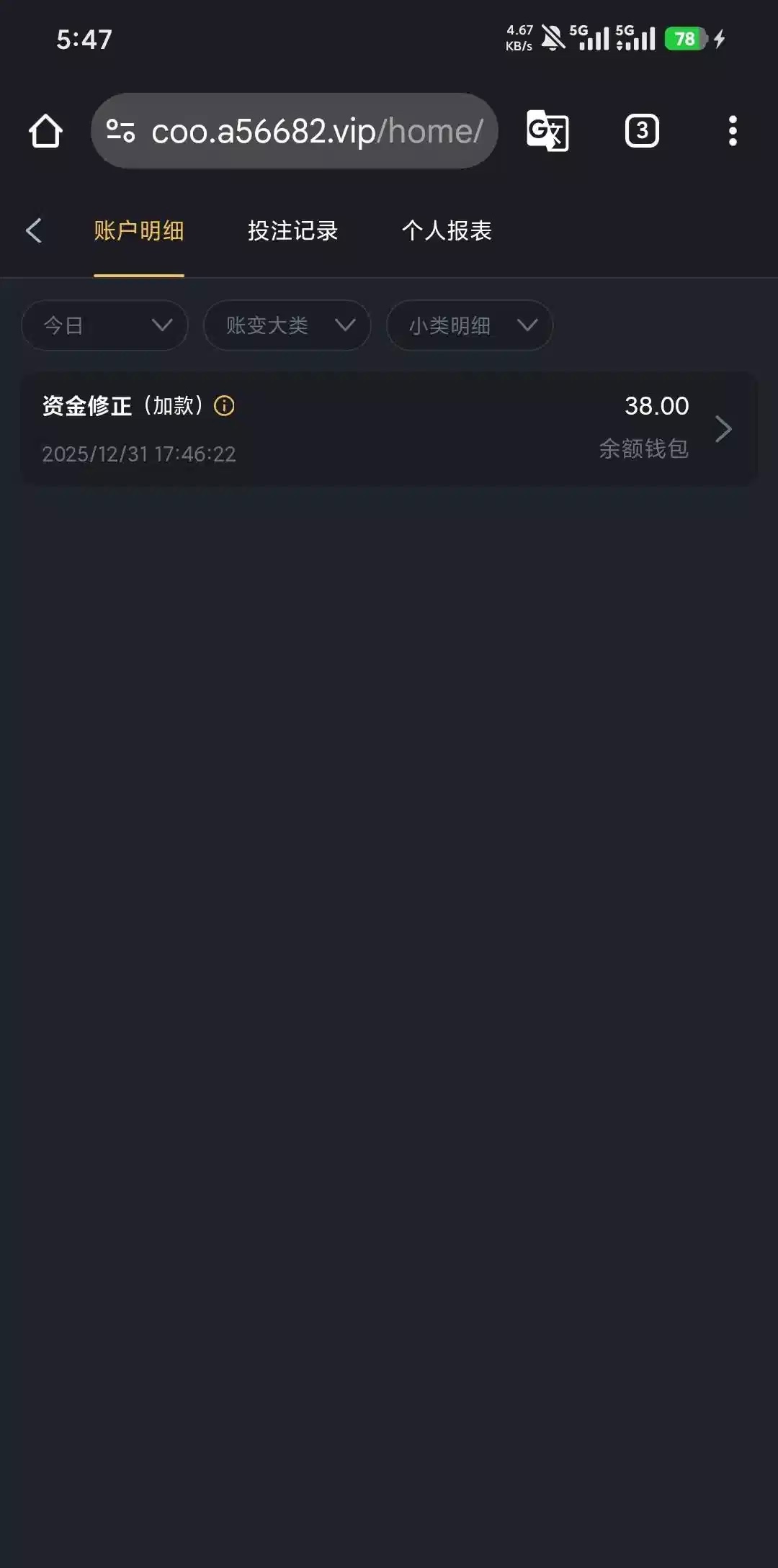
Task: Go back using the header arrow
Action: tap(34, 231)
